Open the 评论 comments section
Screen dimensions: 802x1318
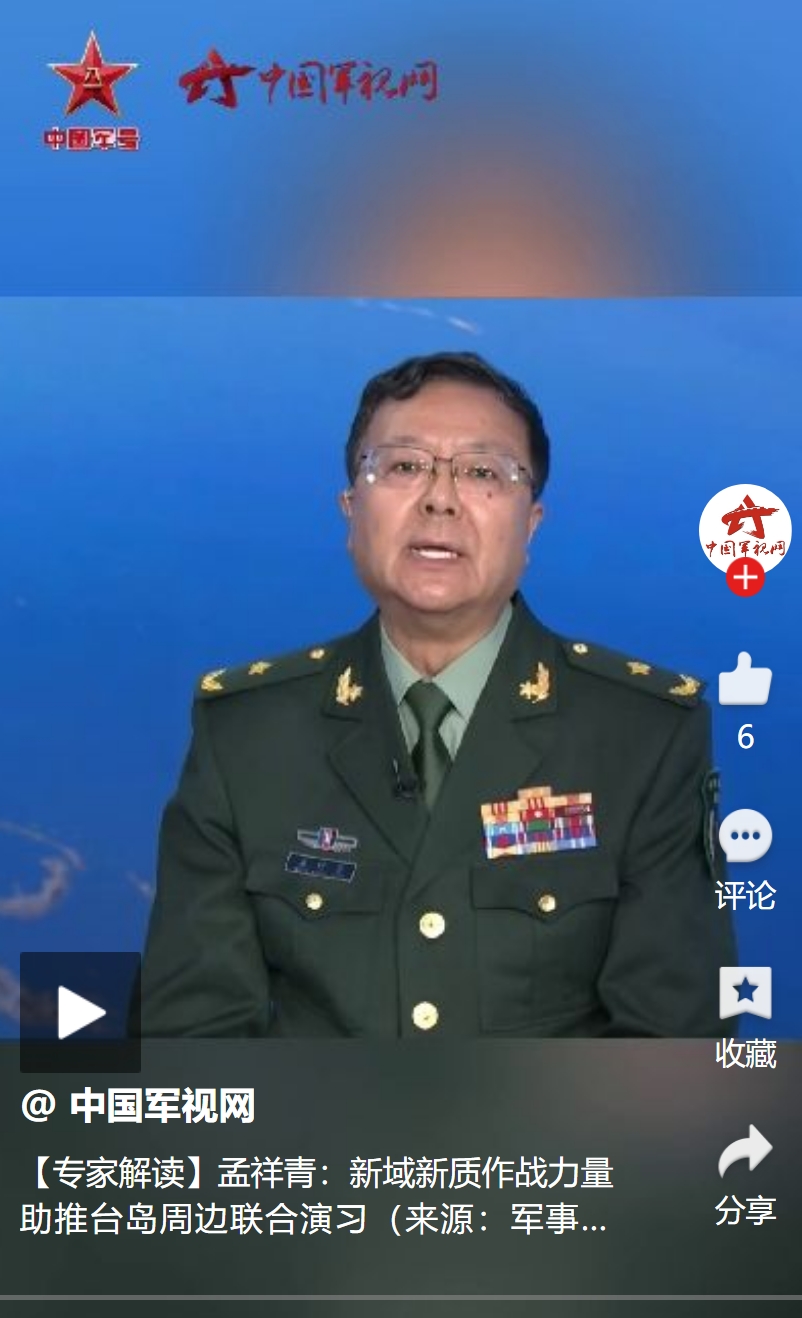[745, 838]
